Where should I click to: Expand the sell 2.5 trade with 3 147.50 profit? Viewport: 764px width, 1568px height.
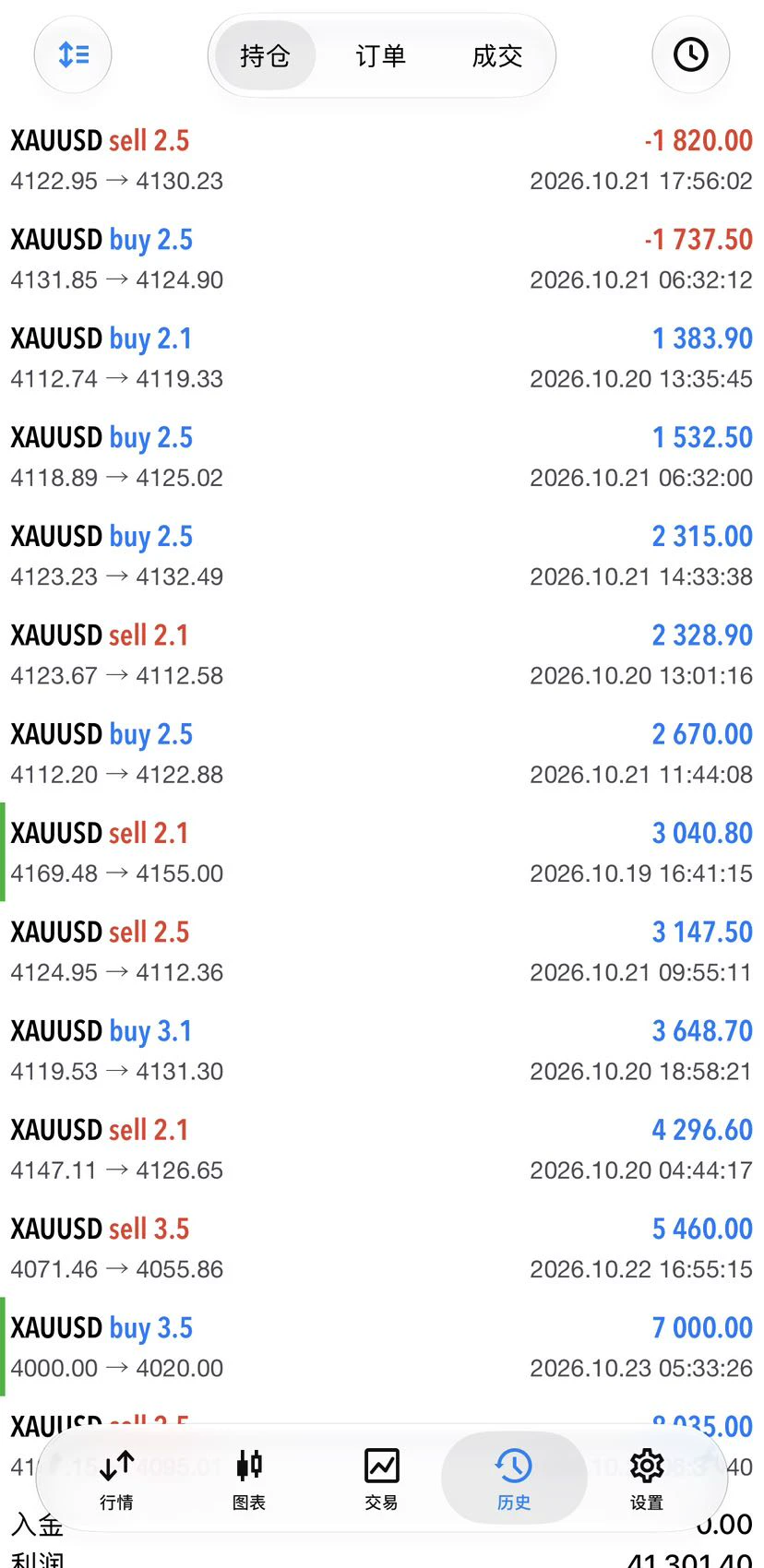382,951
